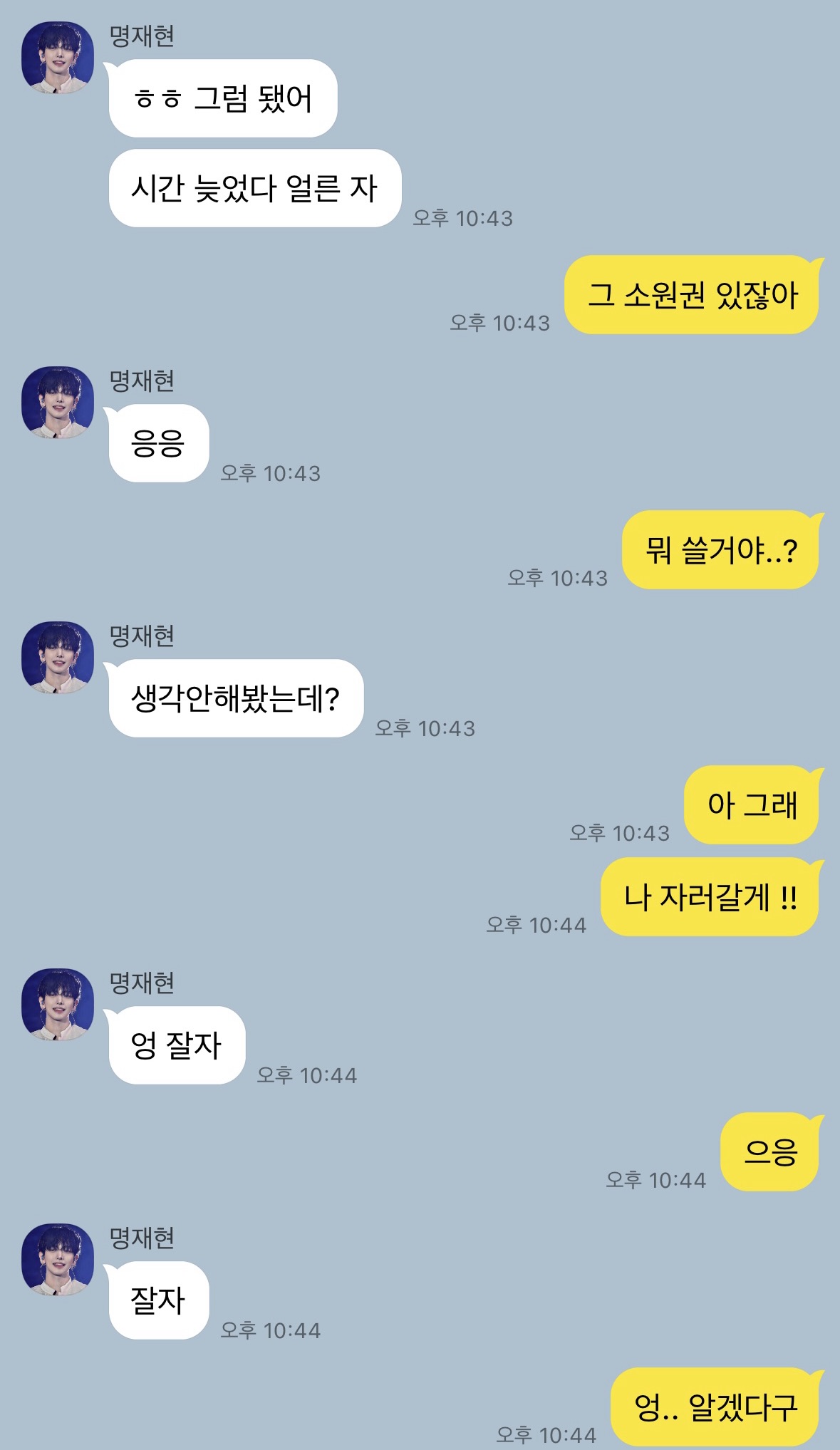Open 명재현's avatar next to '엉 잘자'

coord(58,1005)
